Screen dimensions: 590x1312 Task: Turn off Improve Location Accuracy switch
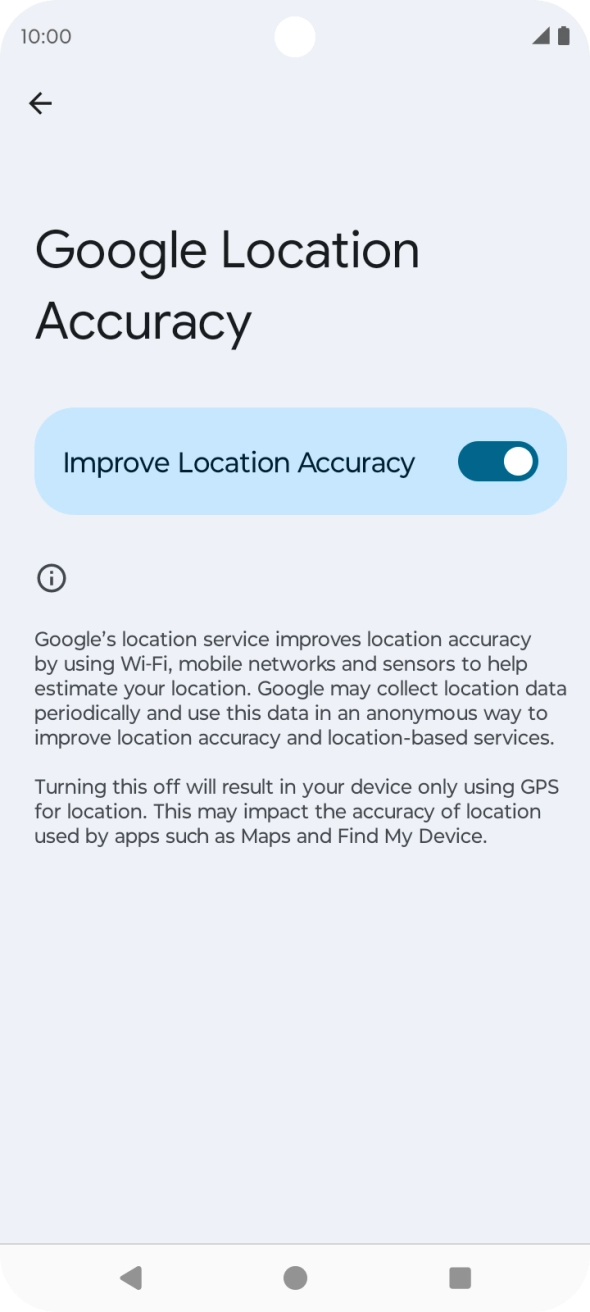[x=498, y=461]
